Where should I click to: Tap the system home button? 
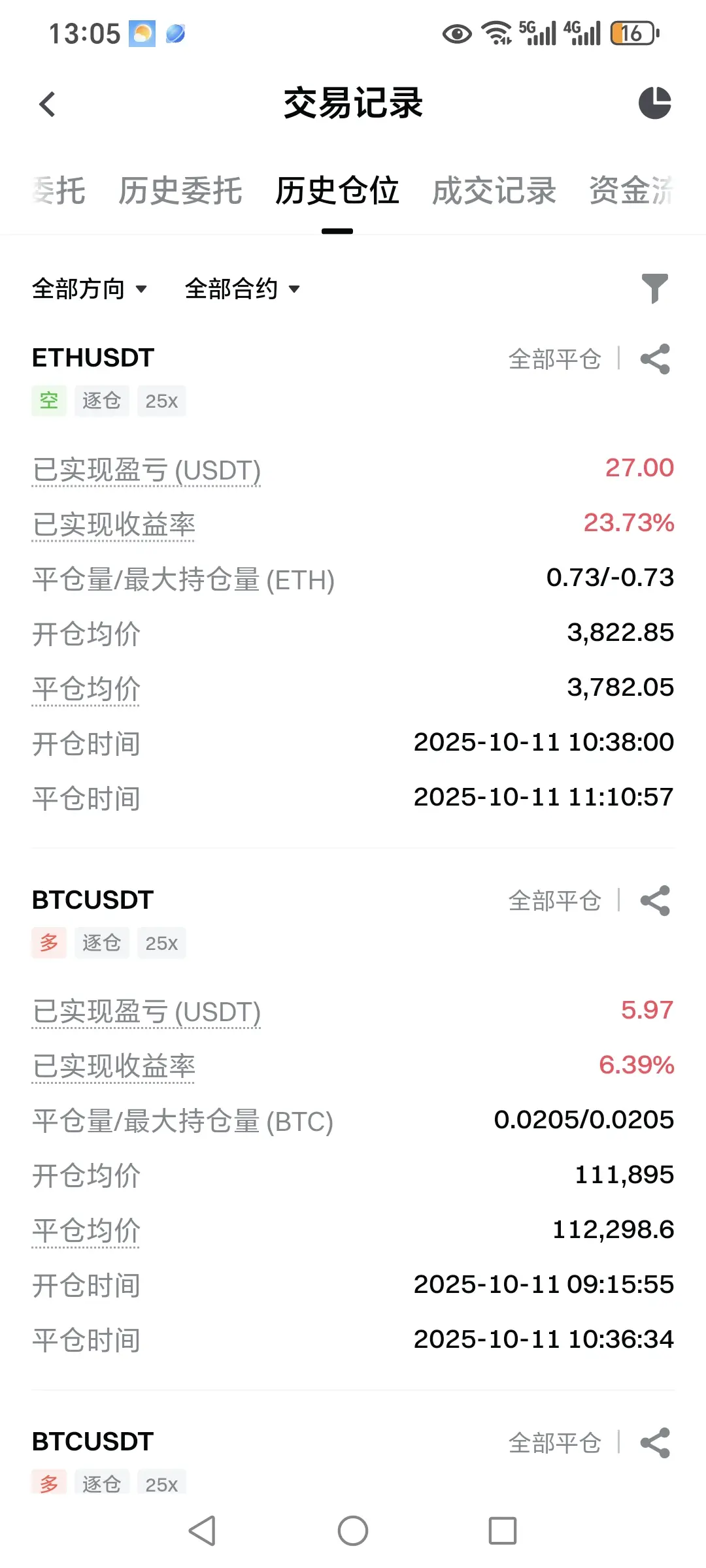coord(353,1531)
